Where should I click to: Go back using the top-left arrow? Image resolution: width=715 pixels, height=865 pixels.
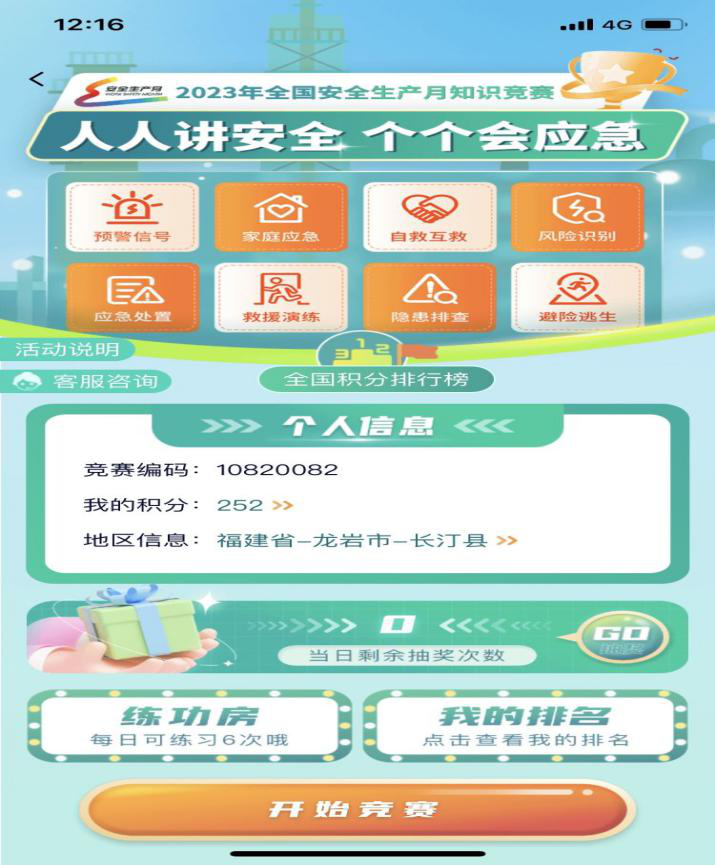point(36,80)
